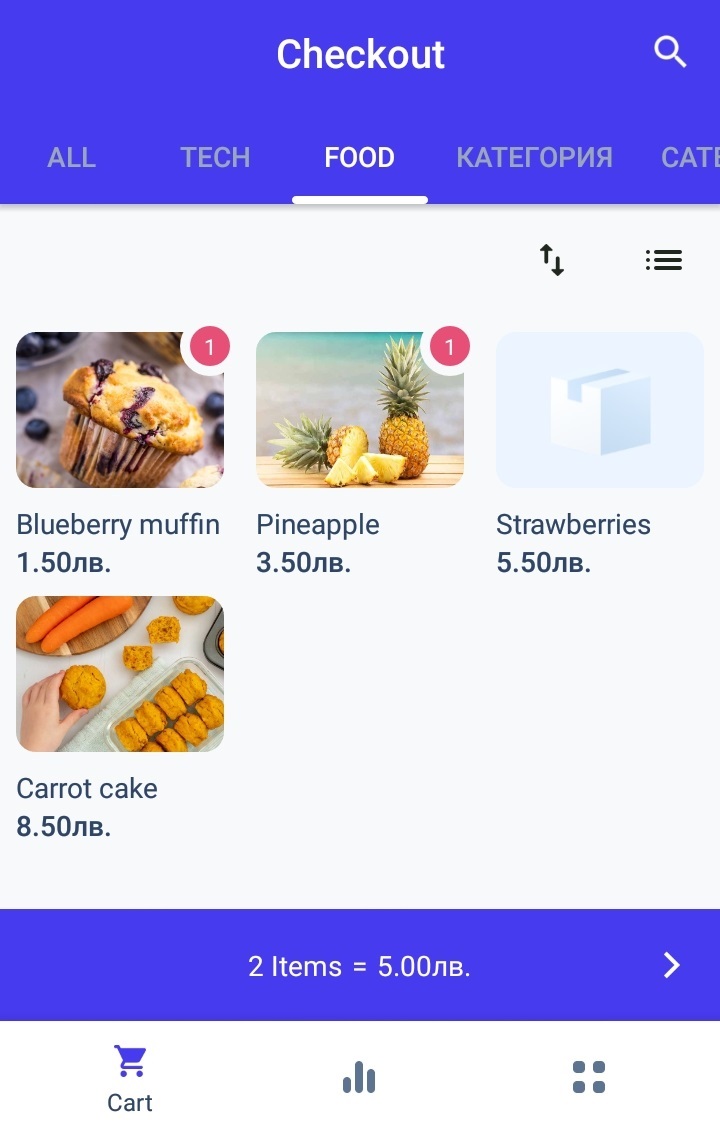This screenshot has height=1133, width=720.
Task: Deselect the Pineapple item counter
Action: point(449,346)
